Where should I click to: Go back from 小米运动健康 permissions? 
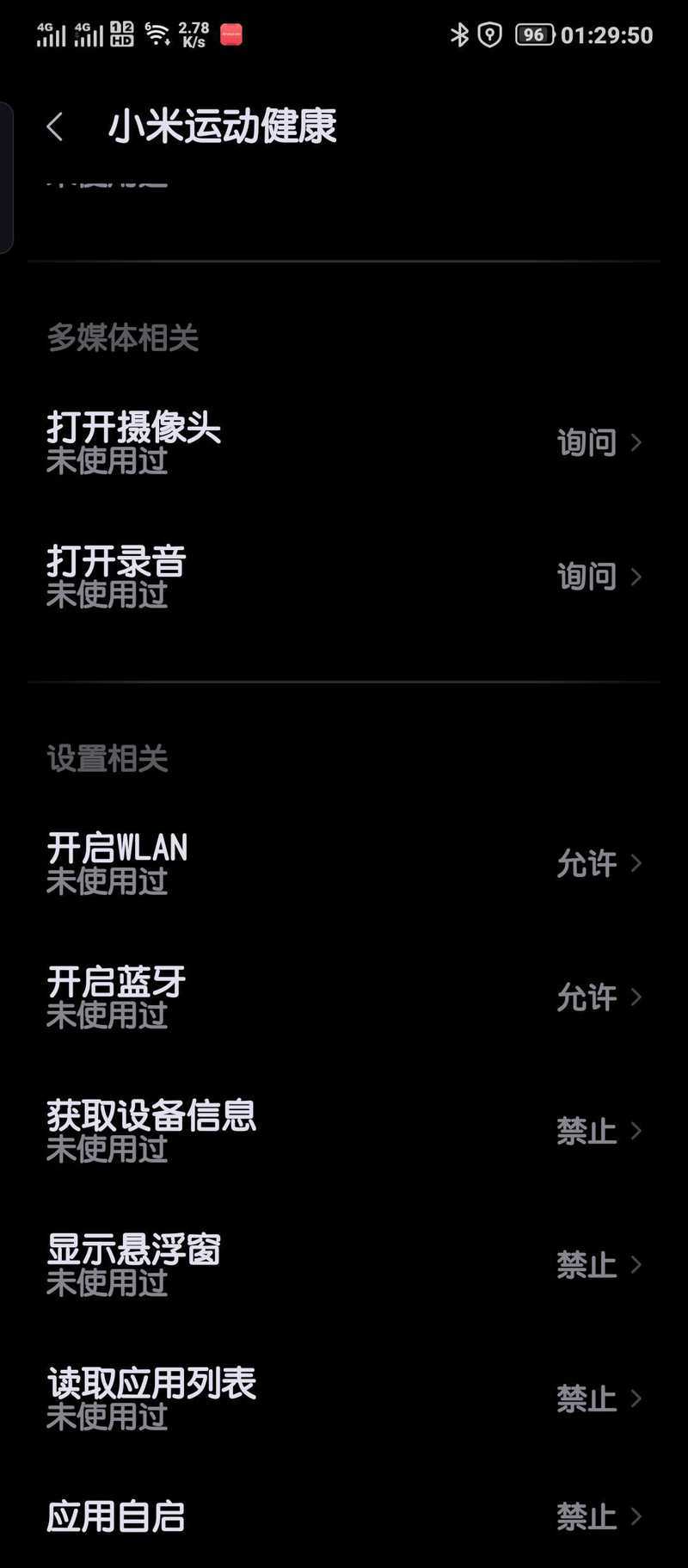pyautogui.click(x=55, y=127)
